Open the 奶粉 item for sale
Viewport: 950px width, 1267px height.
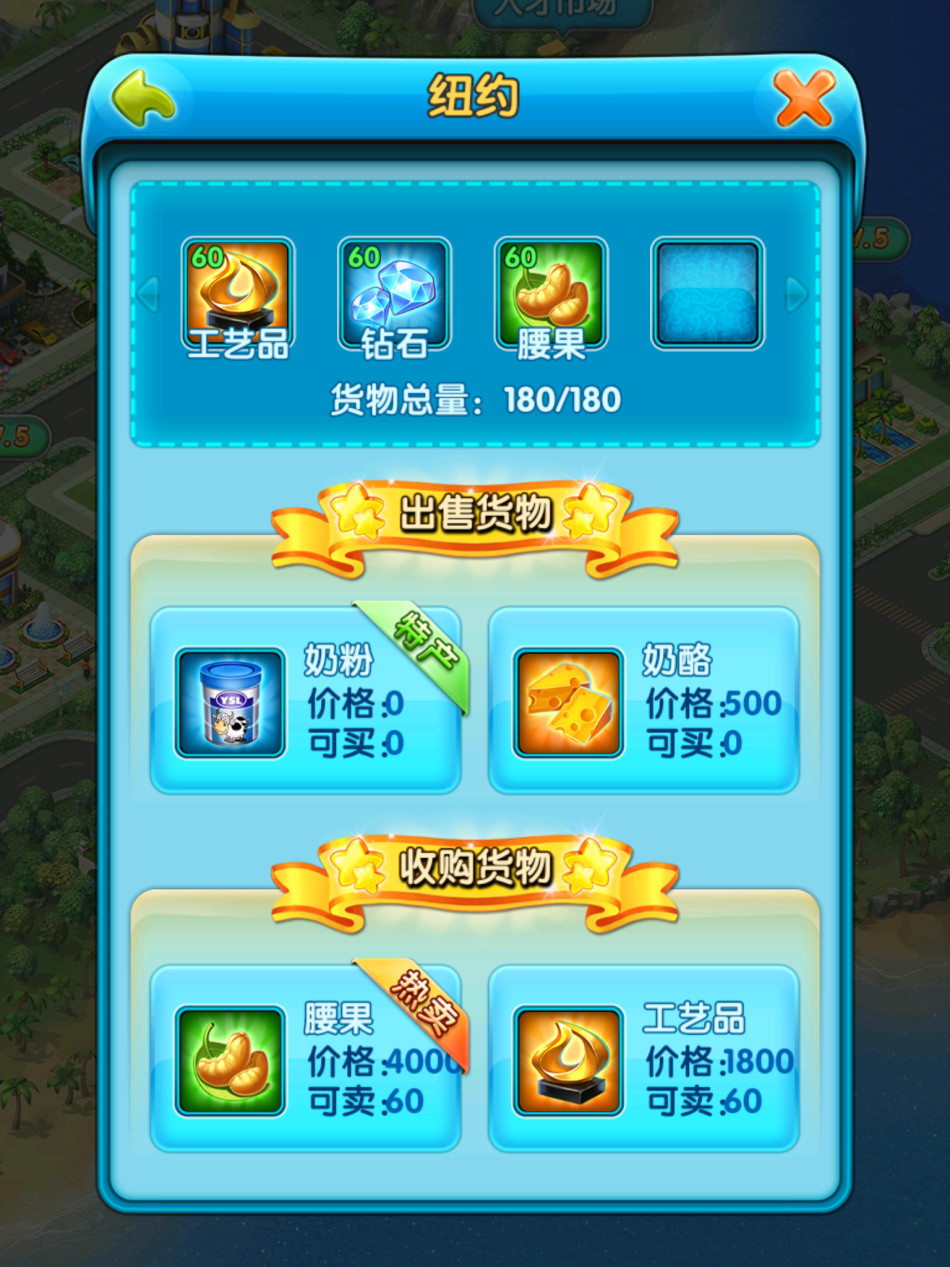305,700
